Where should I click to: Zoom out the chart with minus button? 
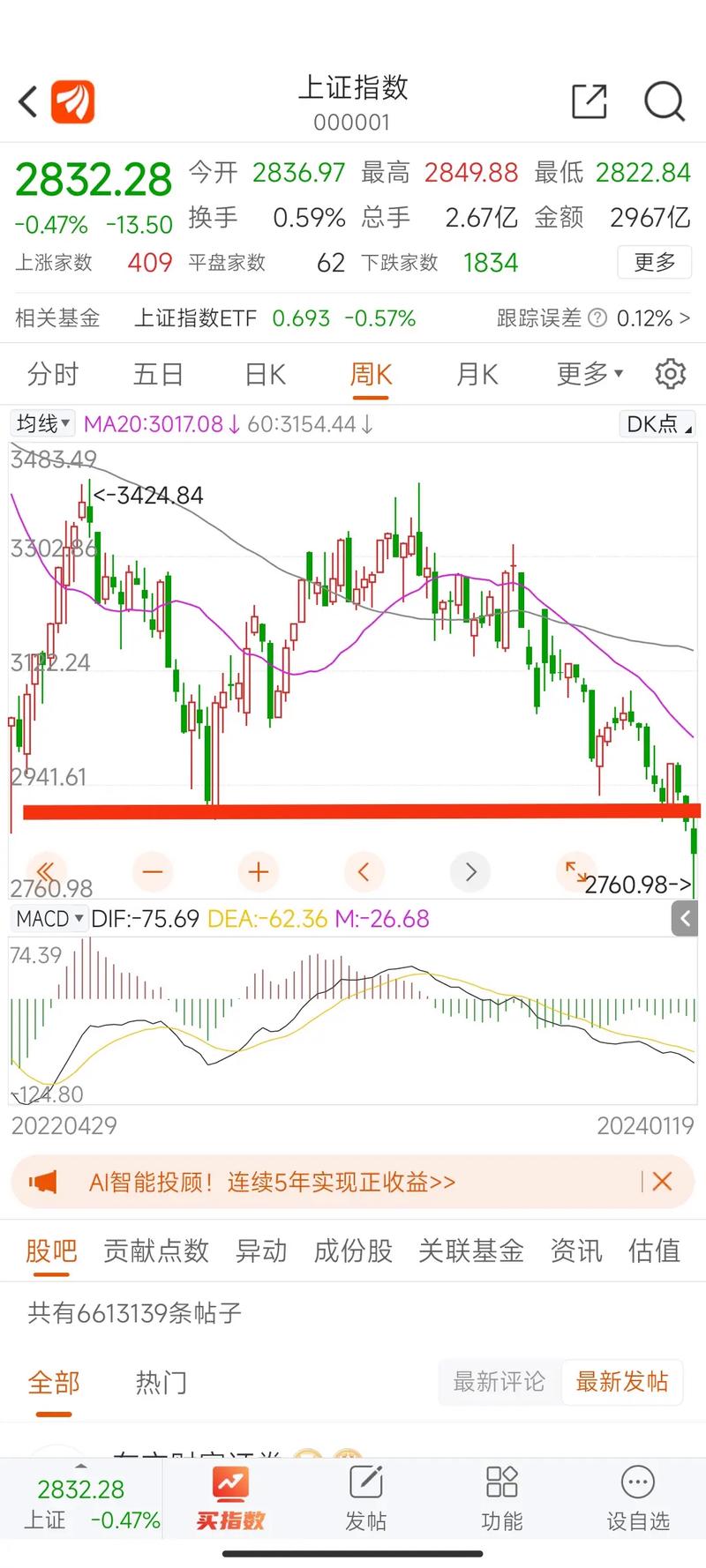153,872
